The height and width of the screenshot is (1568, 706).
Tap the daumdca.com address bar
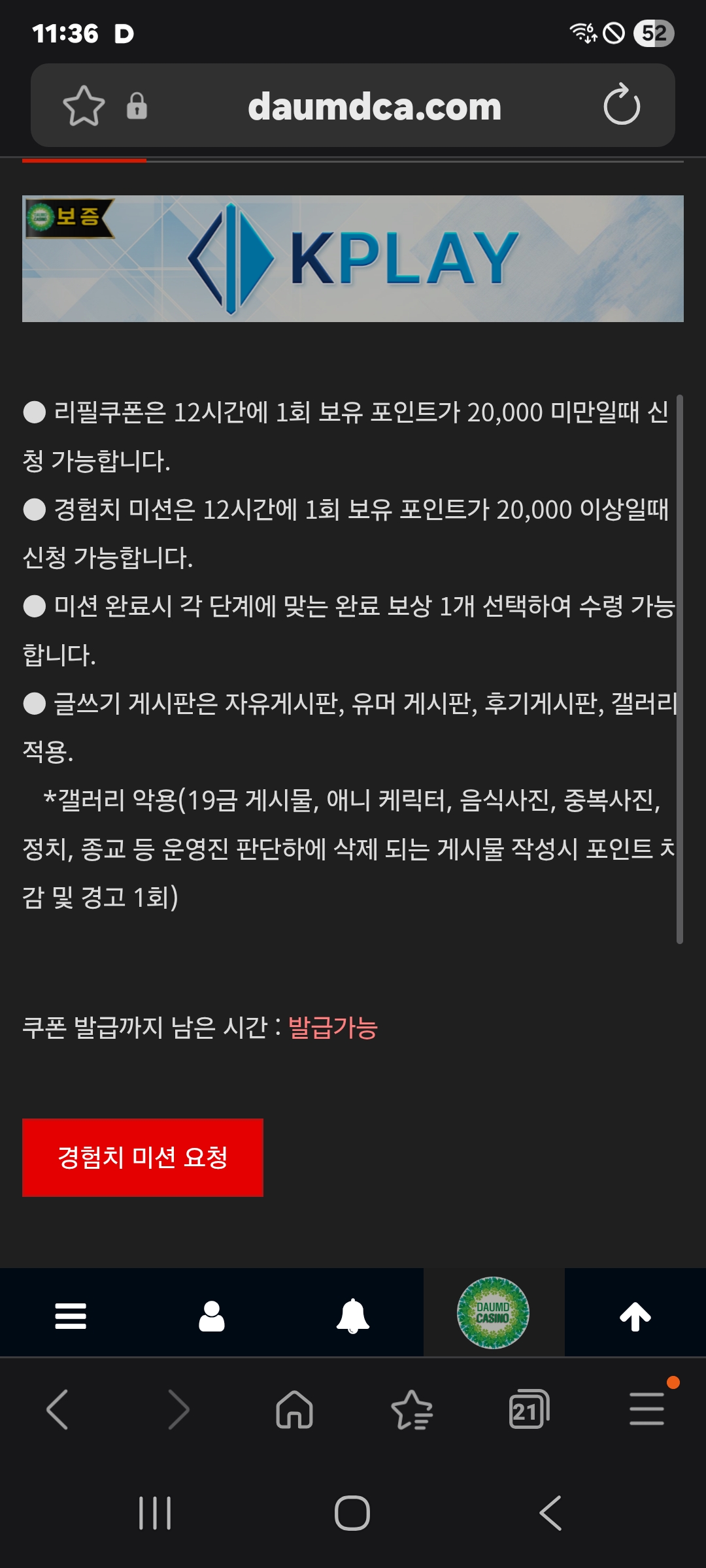[374, 106]
